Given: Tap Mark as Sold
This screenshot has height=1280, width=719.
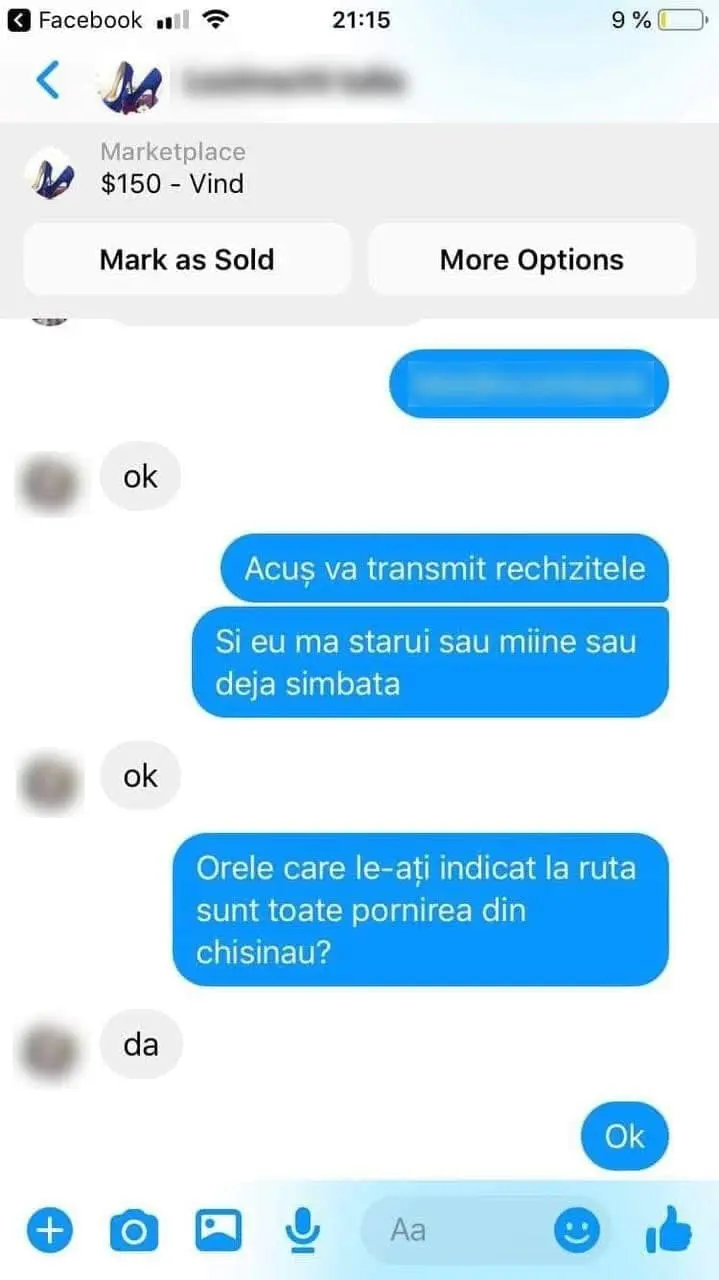Looking at the screenshot, I should [187, 260].
